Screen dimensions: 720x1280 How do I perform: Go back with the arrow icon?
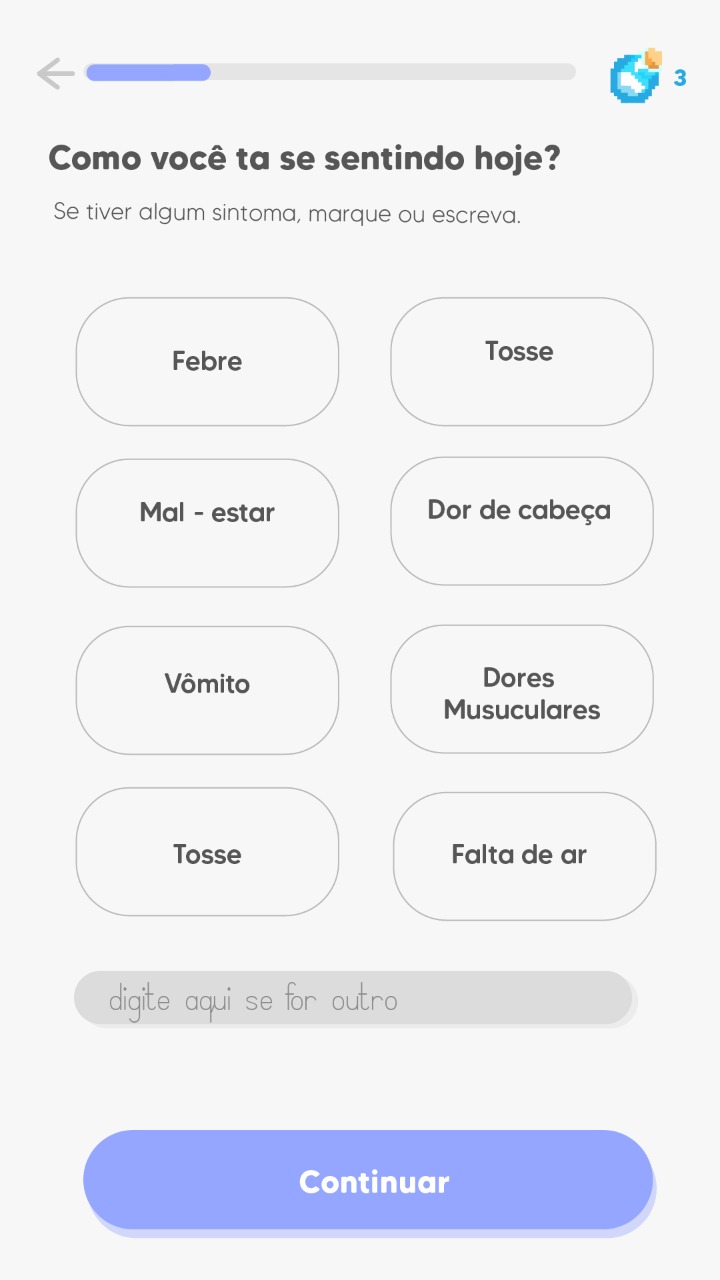coord(55,73)
